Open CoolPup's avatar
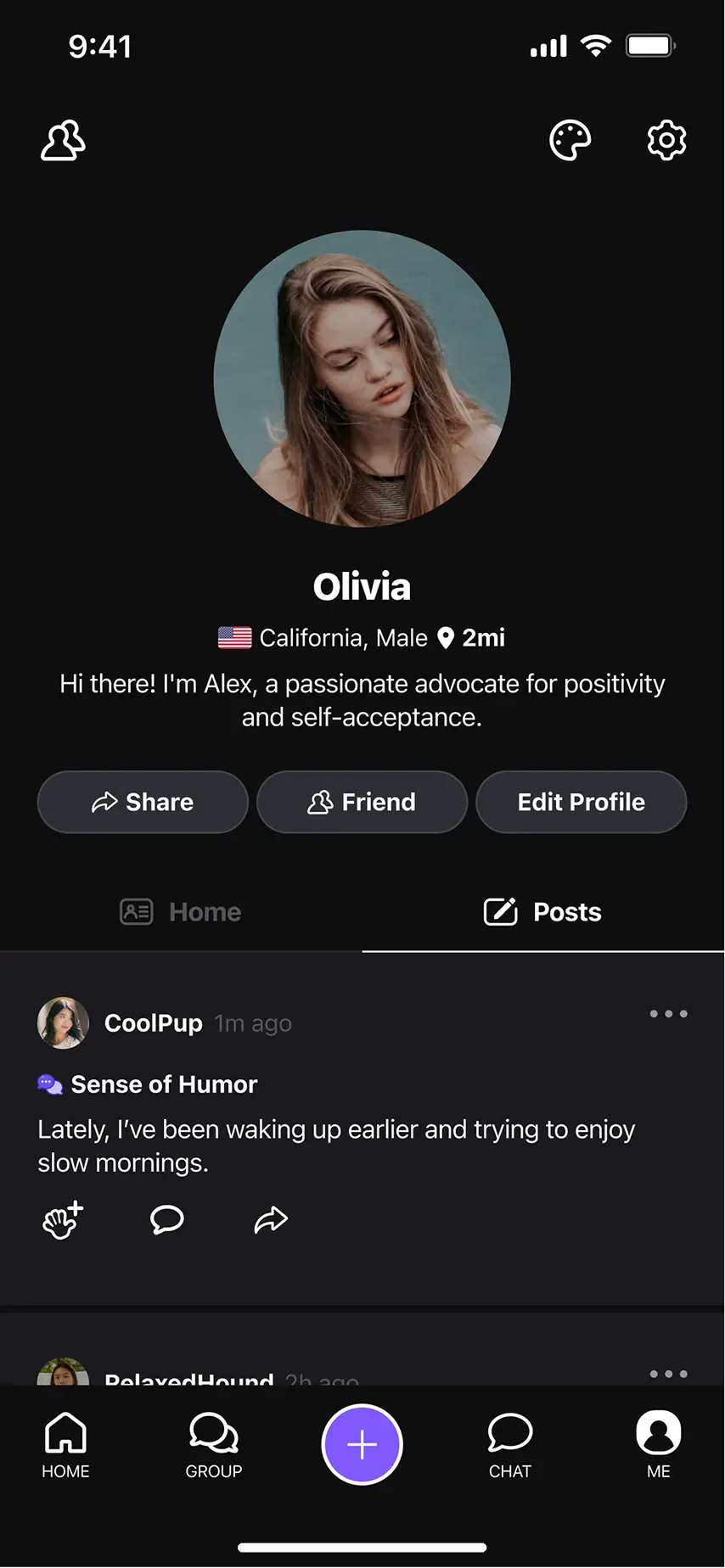This screenshot has width=725, height=1568. [63, 1023]
